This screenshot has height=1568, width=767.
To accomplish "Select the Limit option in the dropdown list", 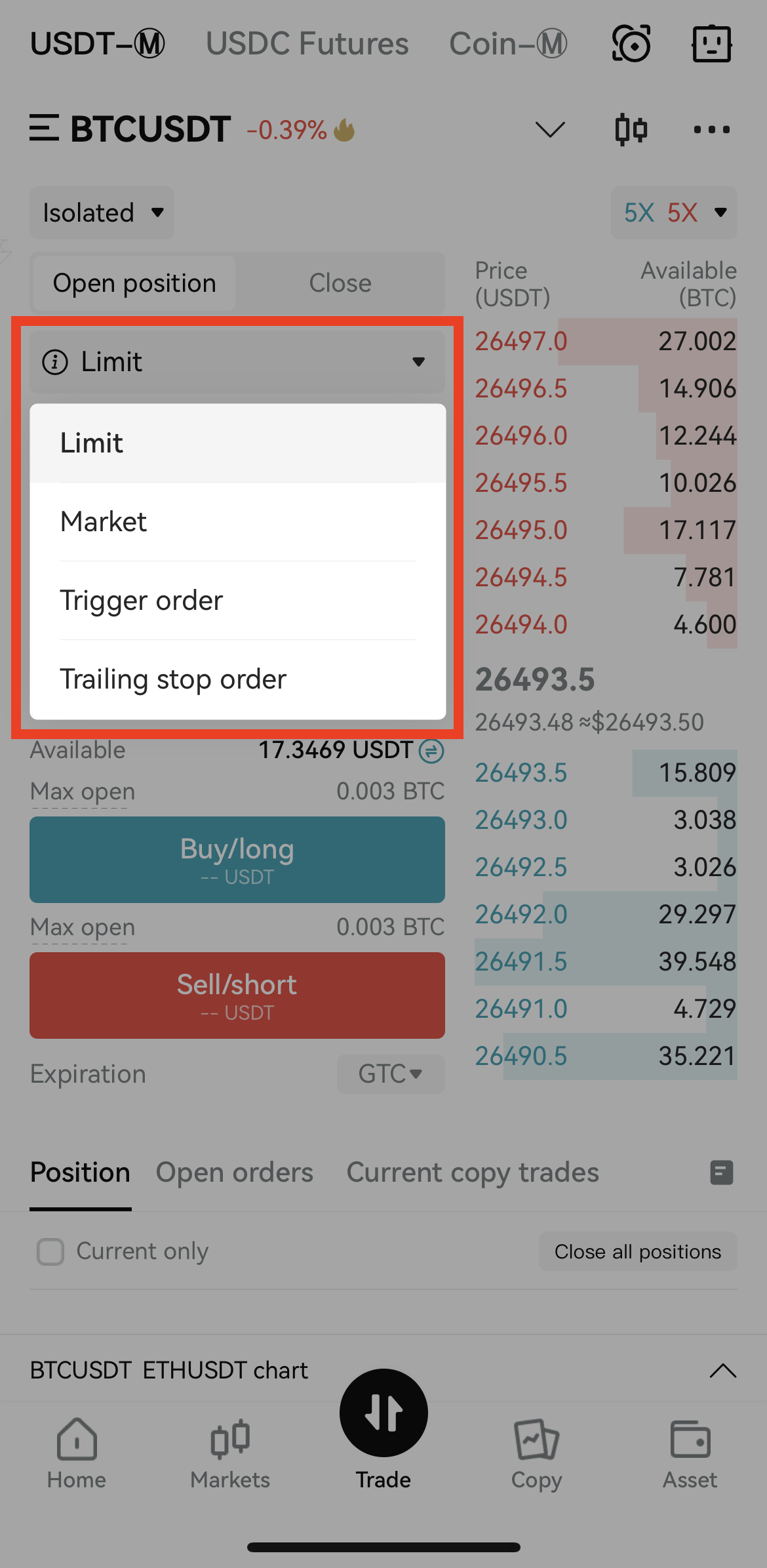I will (x=237, y=443).
